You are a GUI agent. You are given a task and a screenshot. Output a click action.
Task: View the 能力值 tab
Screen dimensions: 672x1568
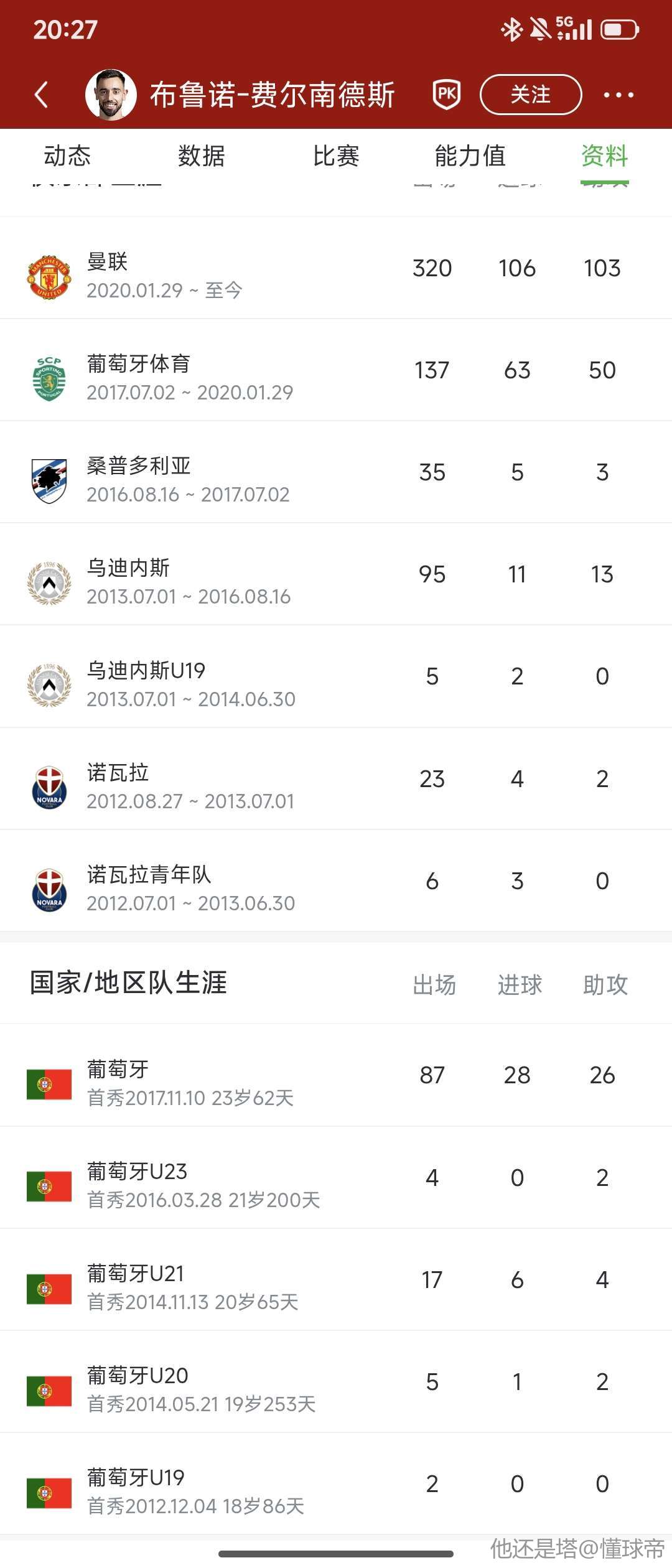(x=470, y=156)
